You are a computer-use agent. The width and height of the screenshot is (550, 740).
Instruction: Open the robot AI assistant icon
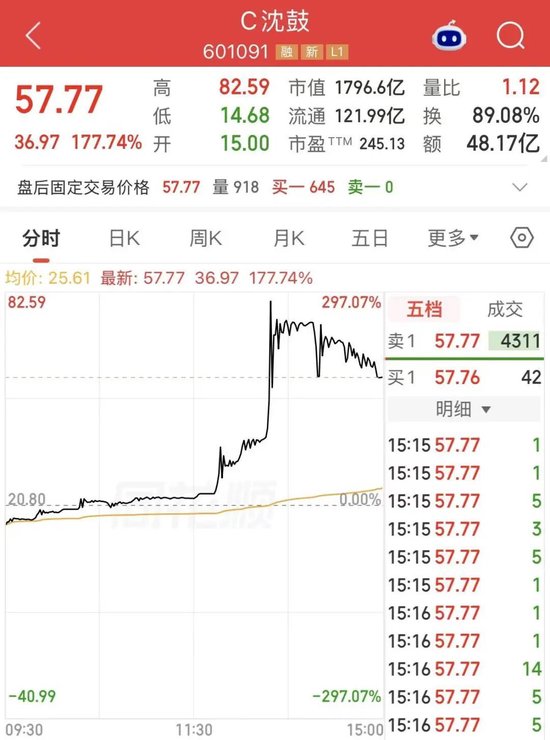point(449,35)
